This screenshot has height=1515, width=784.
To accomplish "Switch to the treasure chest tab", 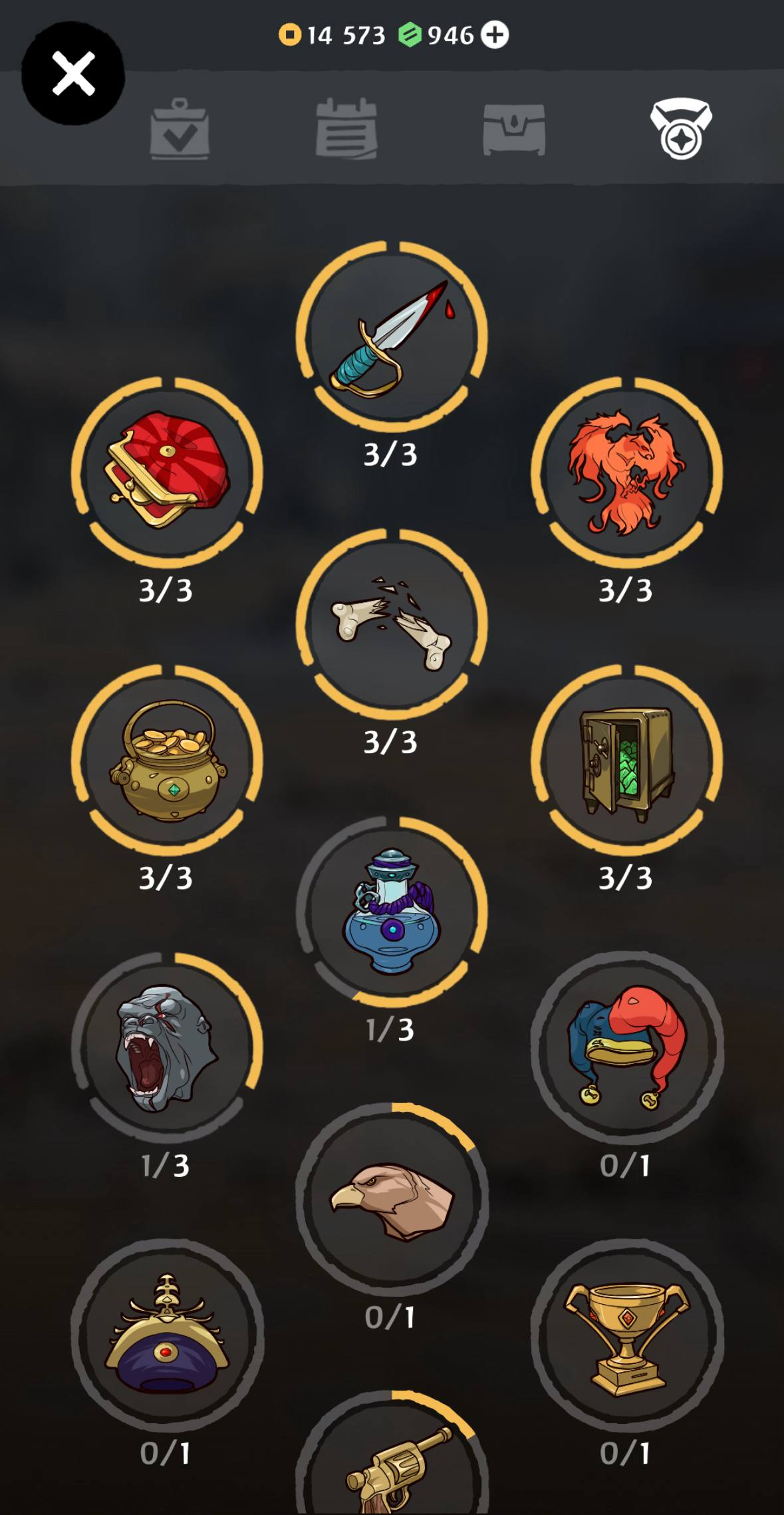I will point(513,129).
